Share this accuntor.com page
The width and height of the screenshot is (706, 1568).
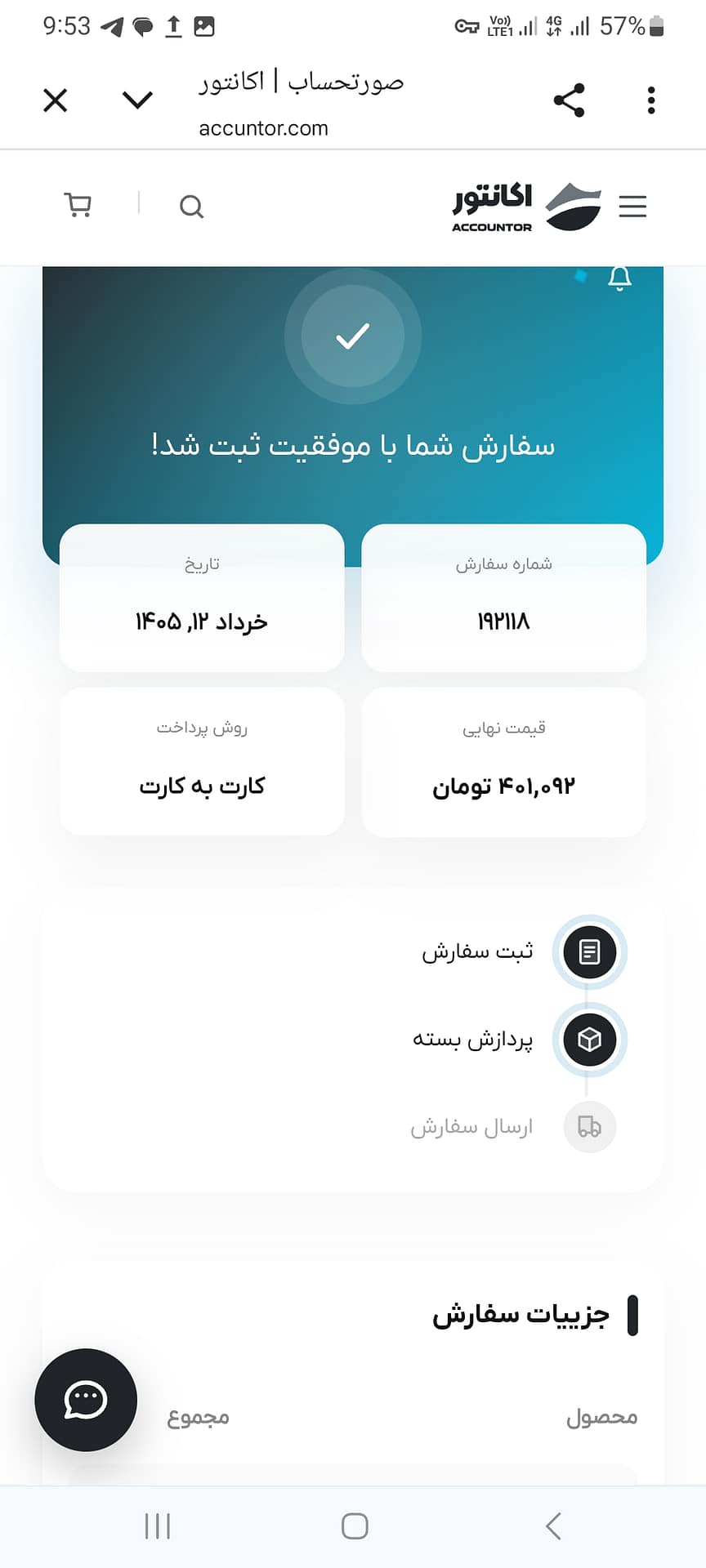coord(569,100)
